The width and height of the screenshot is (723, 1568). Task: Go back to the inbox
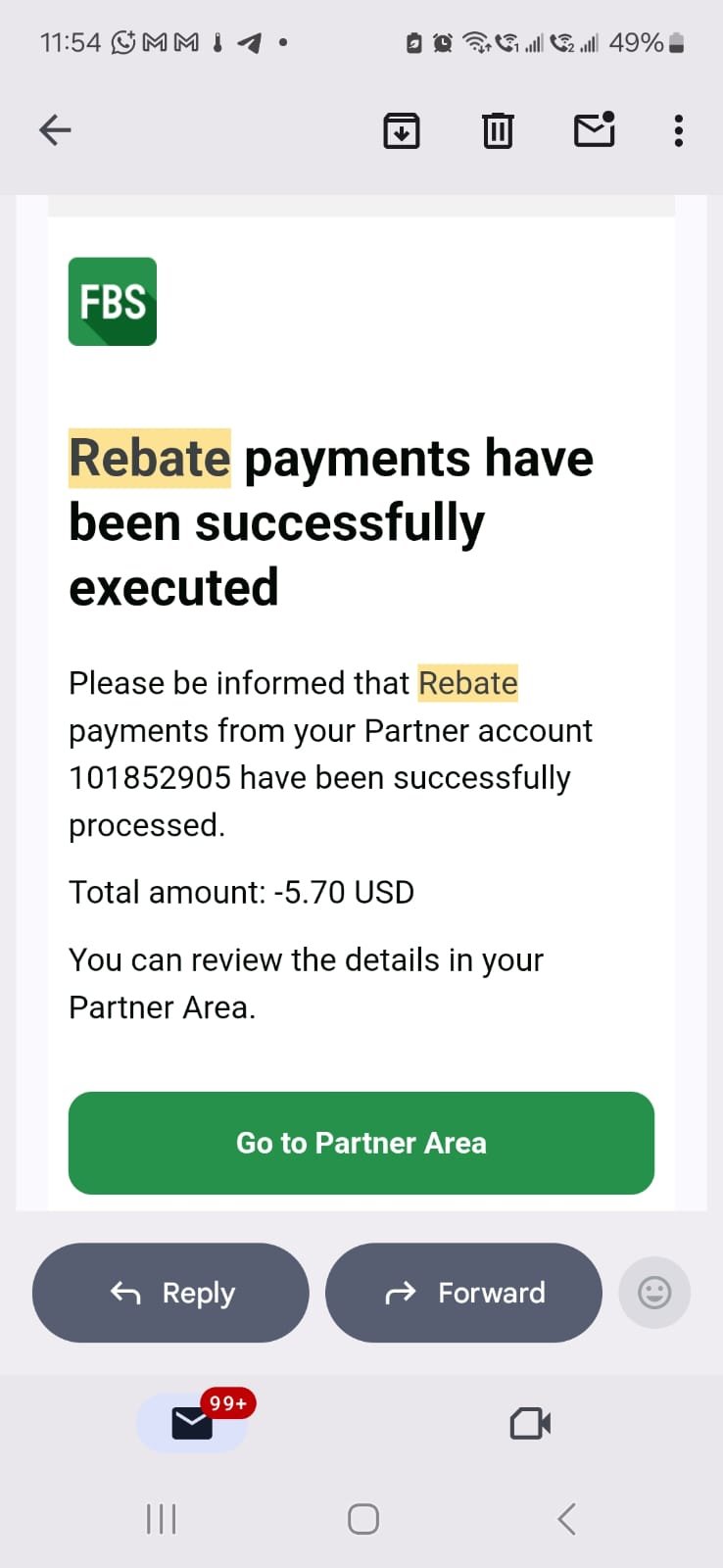[x=55, y=130]
